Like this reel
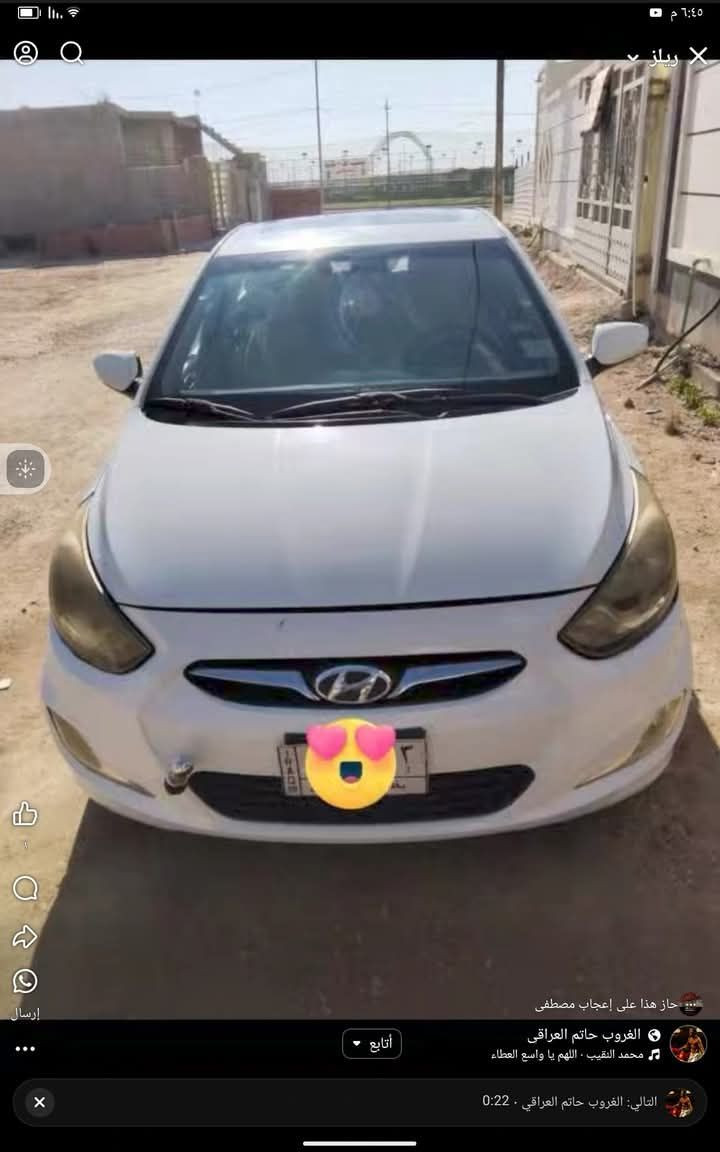Image resolution: width=720 pixels, height=1152 pixels. [x=25, y=815]
